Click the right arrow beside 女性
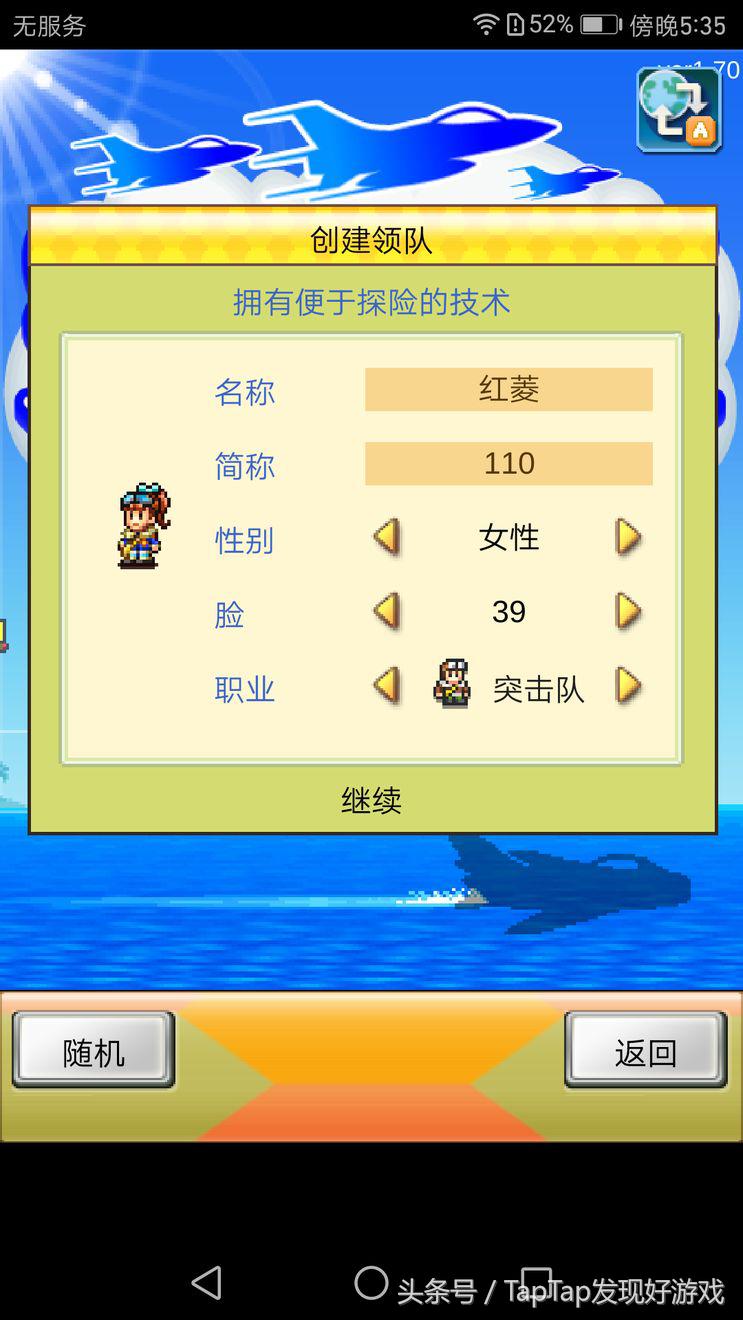The height and width of the screenshot is (1320, 743). [x=627, y=537]
